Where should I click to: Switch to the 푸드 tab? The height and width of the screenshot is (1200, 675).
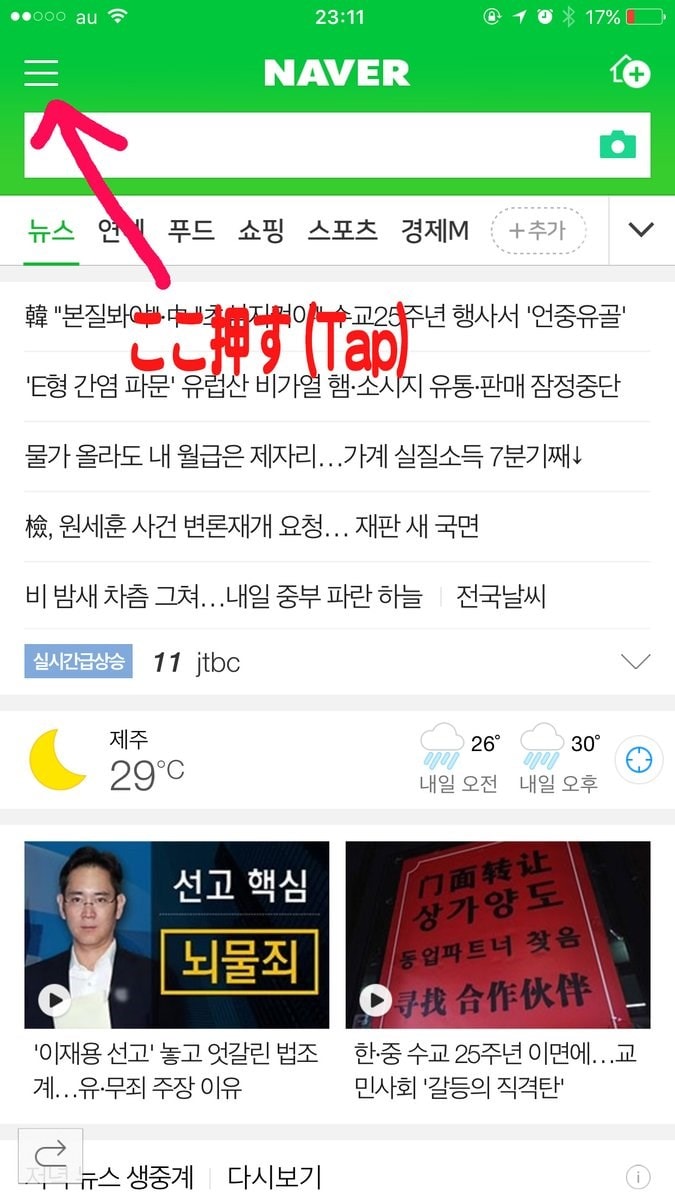(191, 231)
